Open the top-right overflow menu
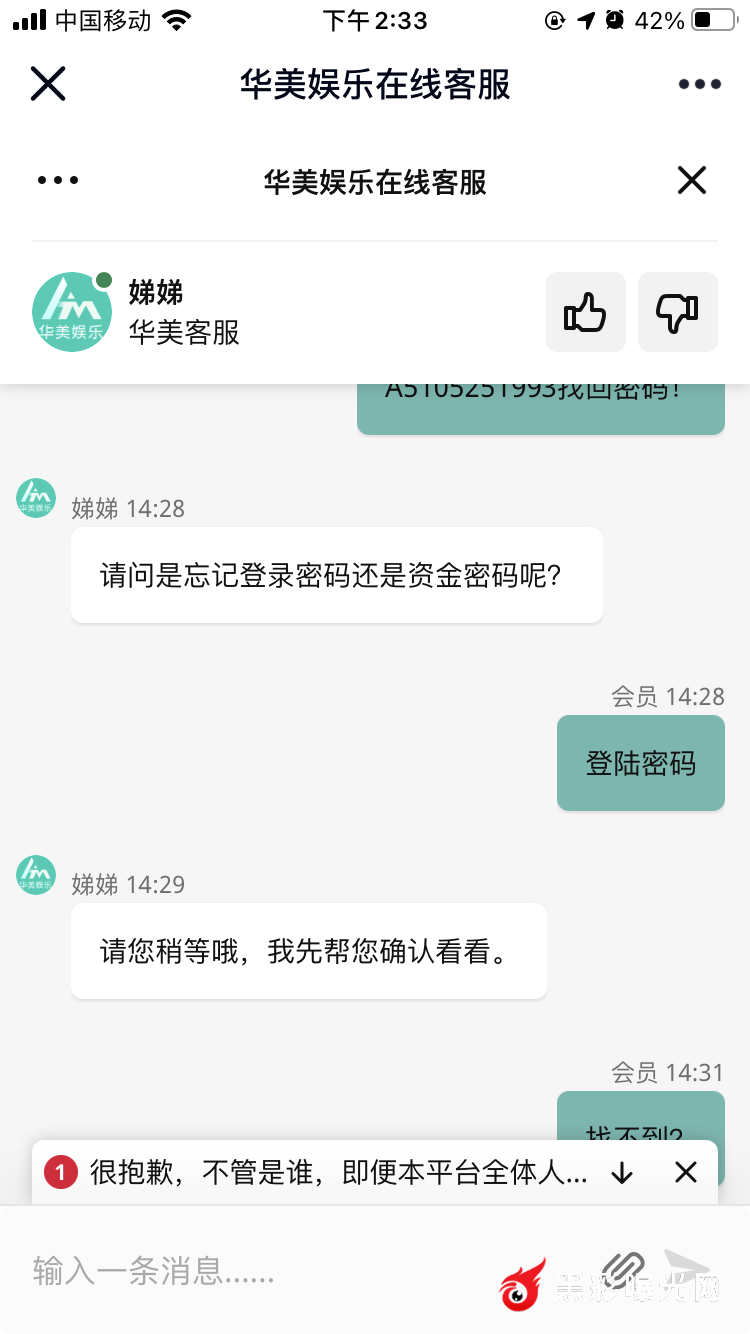The width and height of the screenshot is (750, 1334). coord(699,84)
